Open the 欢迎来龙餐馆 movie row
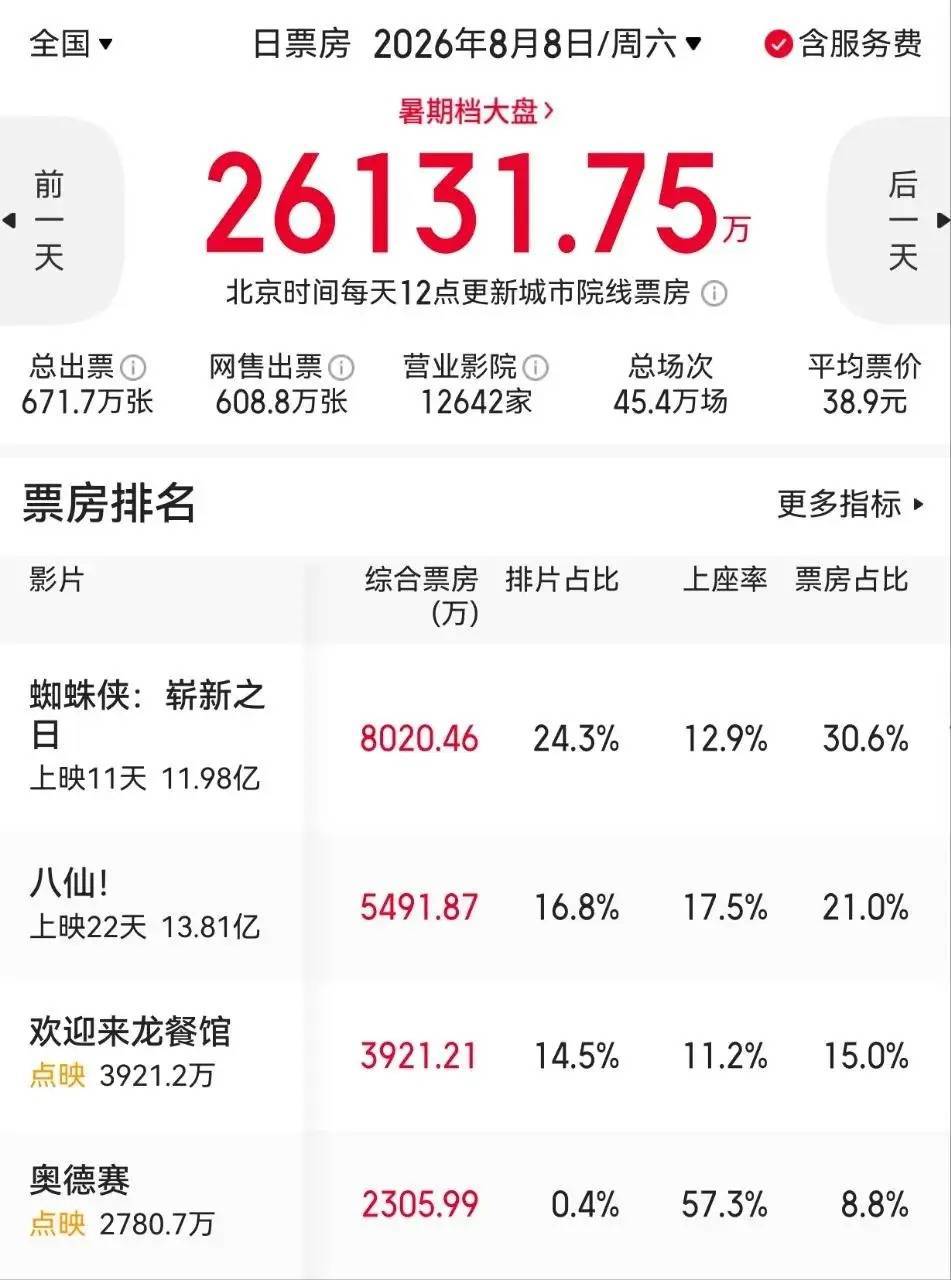This screenshot has width=951, height=1280. point(475,1055)
